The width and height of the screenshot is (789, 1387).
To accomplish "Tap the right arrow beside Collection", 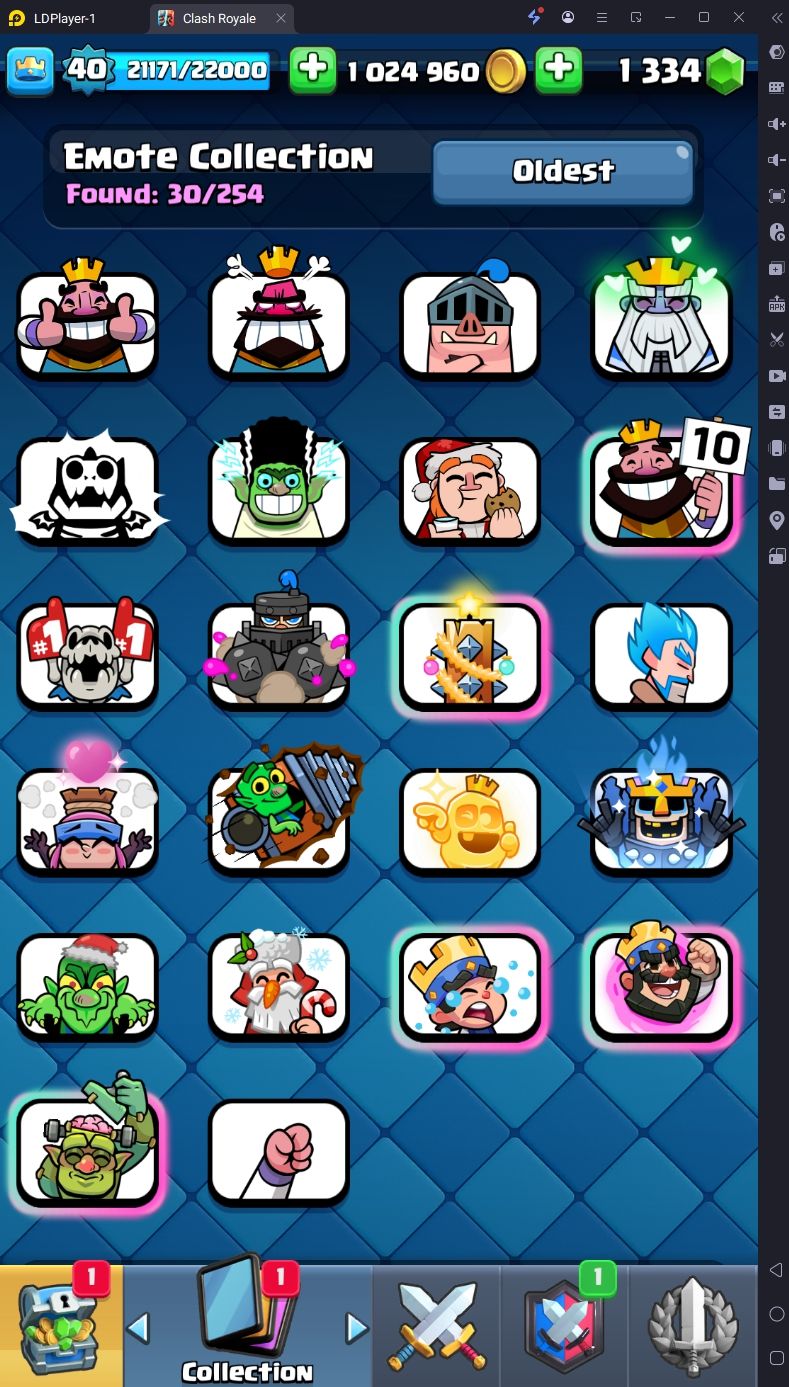I will pyautogui.click(x=357, y=1327).
